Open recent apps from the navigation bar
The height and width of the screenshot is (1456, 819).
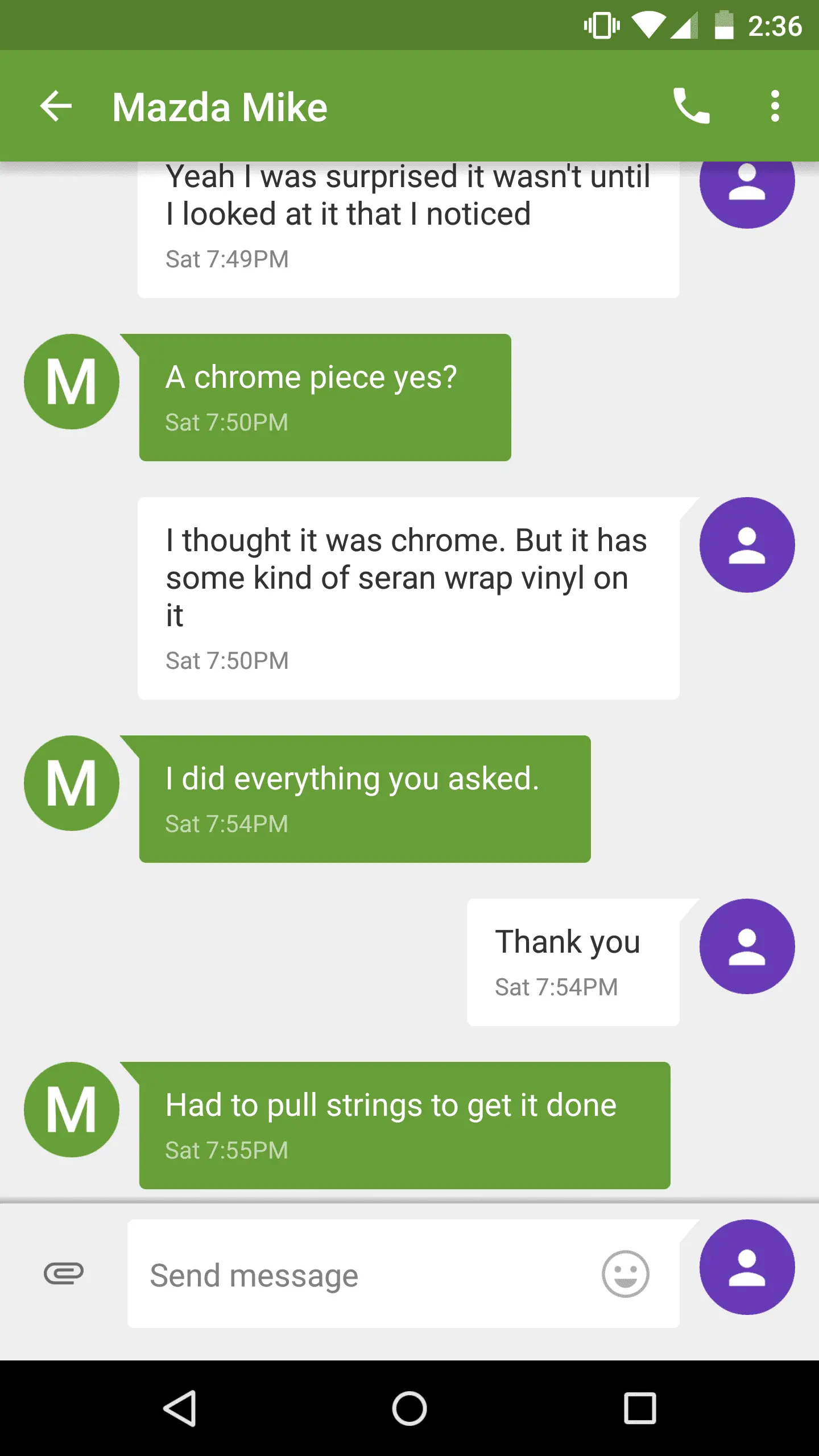pyautogui.click(x=640, y=1408)
